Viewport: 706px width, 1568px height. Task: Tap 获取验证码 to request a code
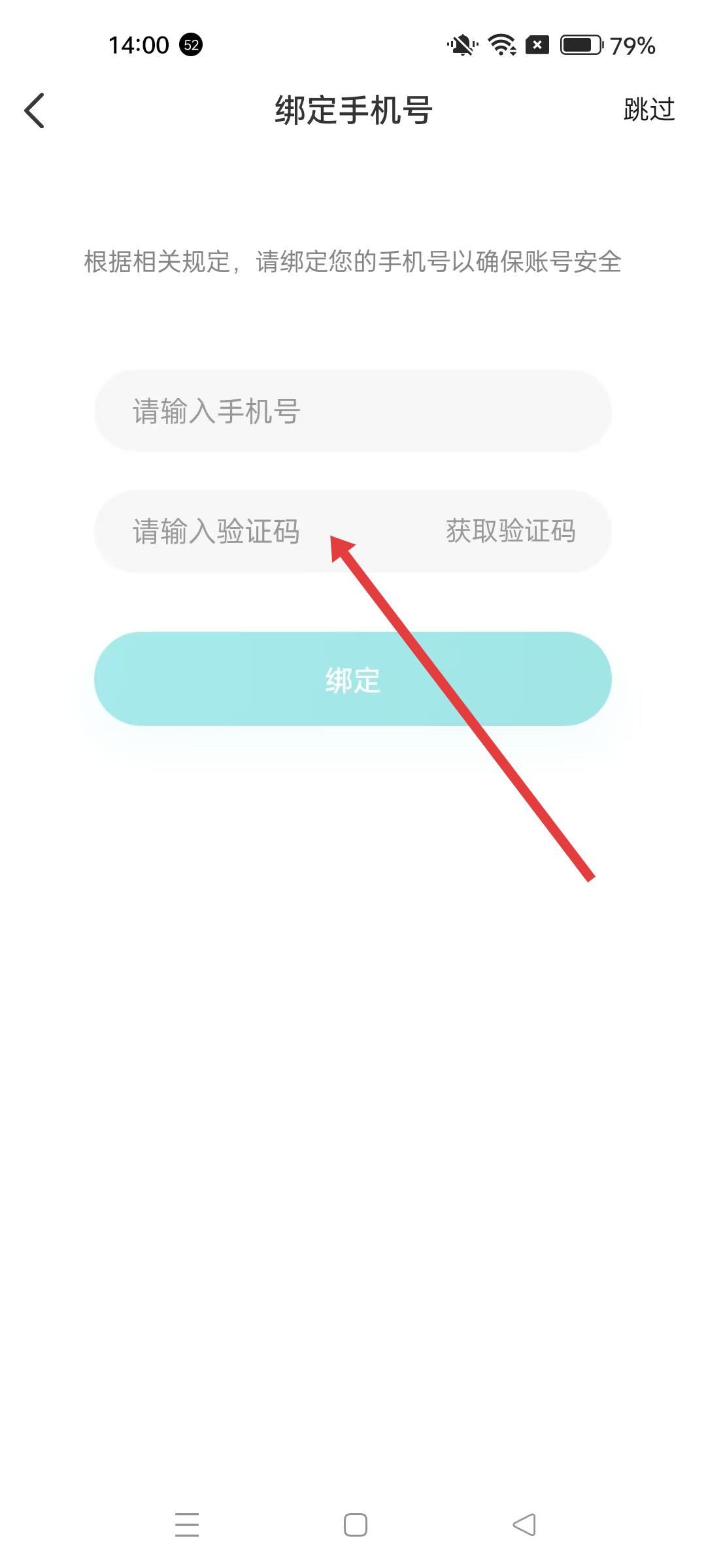point(511,531)
